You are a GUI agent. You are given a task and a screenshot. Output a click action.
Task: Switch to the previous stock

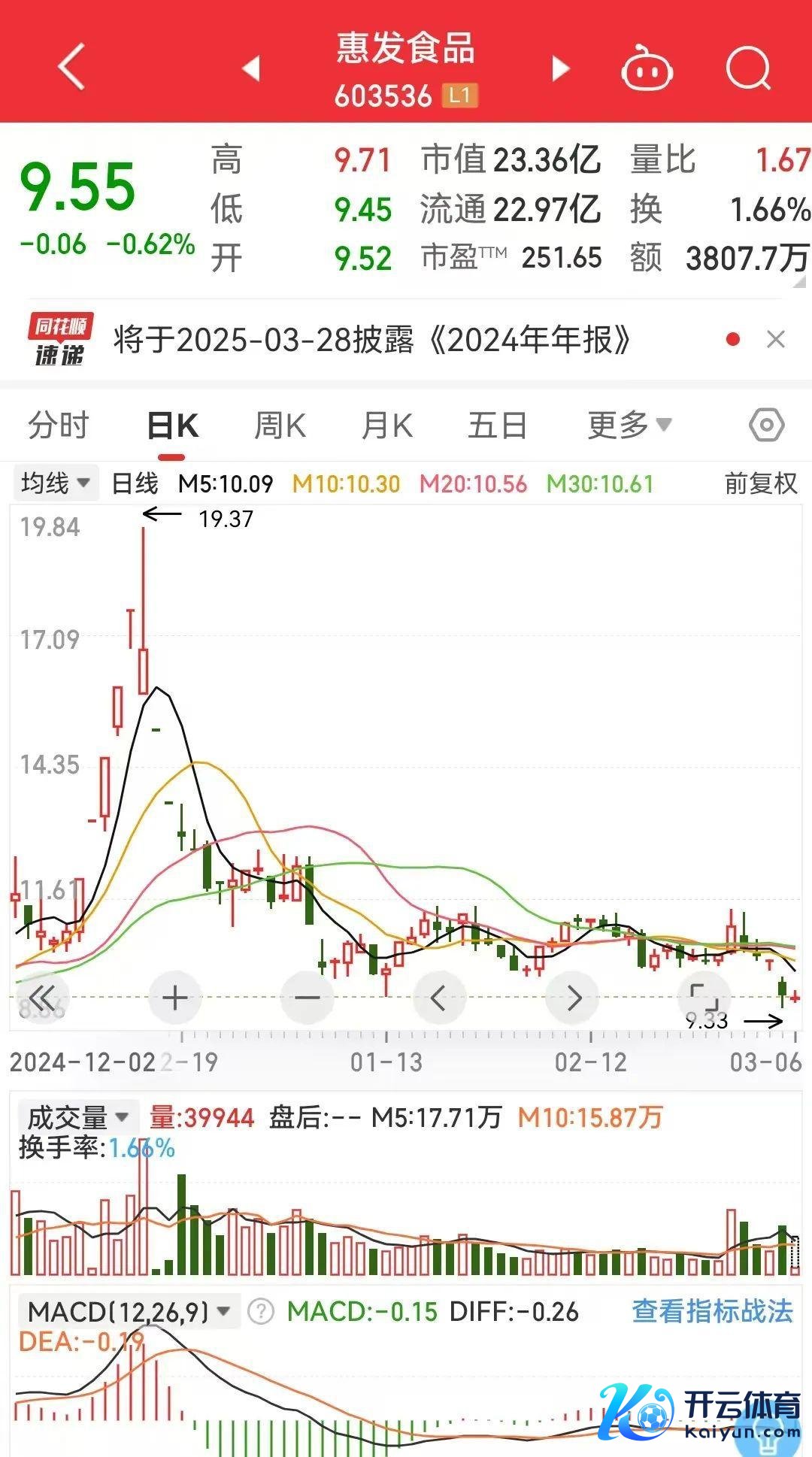click(x=251, y=68)
